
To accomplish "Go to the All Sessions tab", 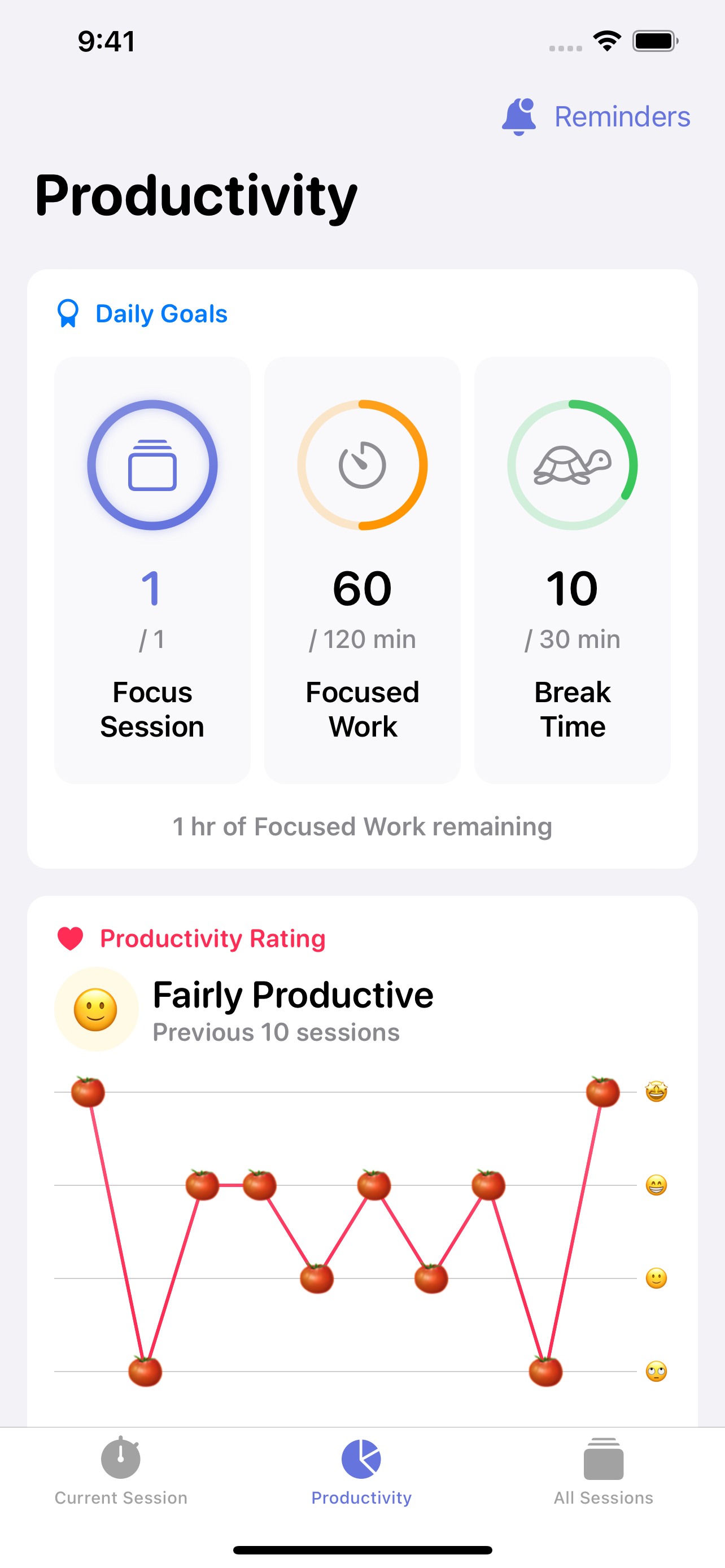I will (603, 1470).
